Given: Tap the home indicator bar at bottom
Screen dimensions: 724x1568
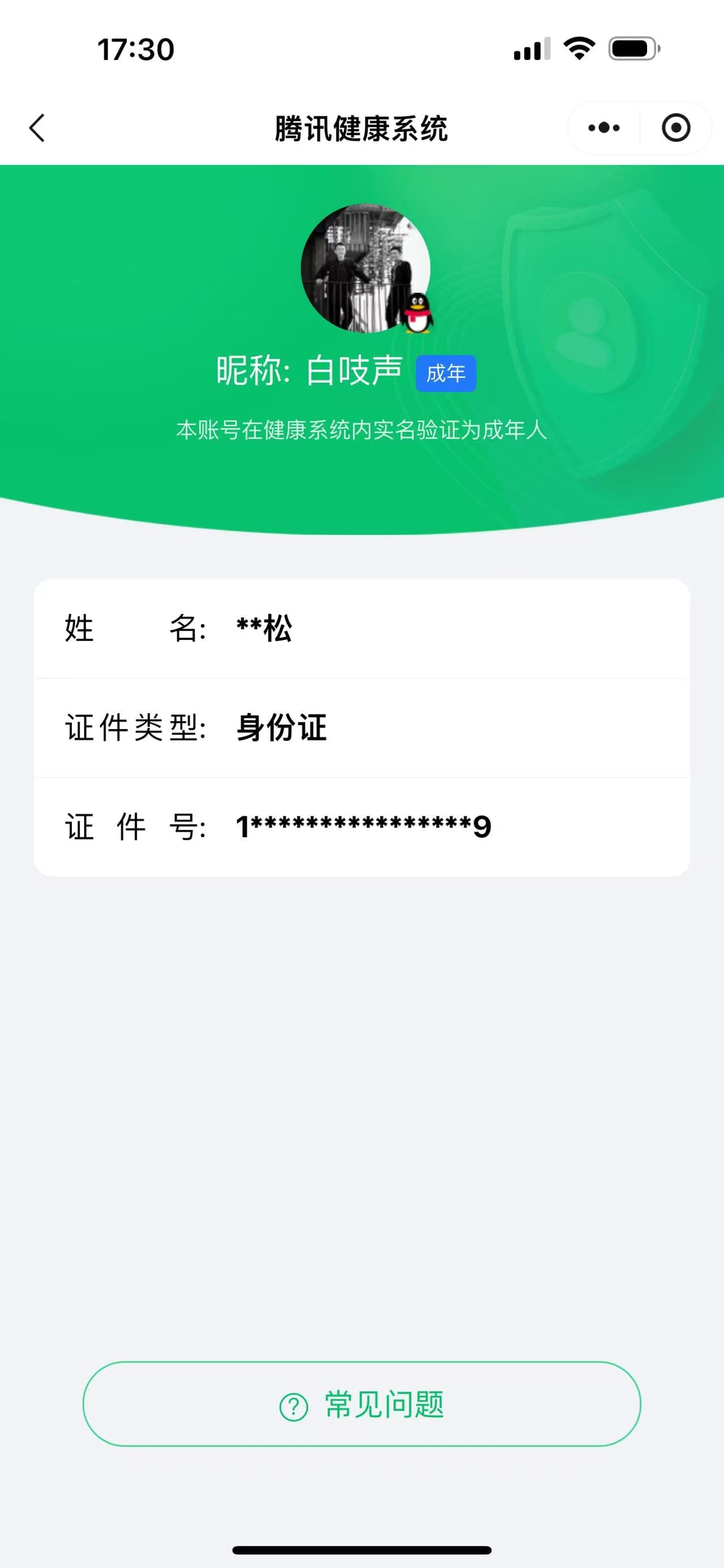Looking at the screenshot, I should click(x=361, y=1549).
